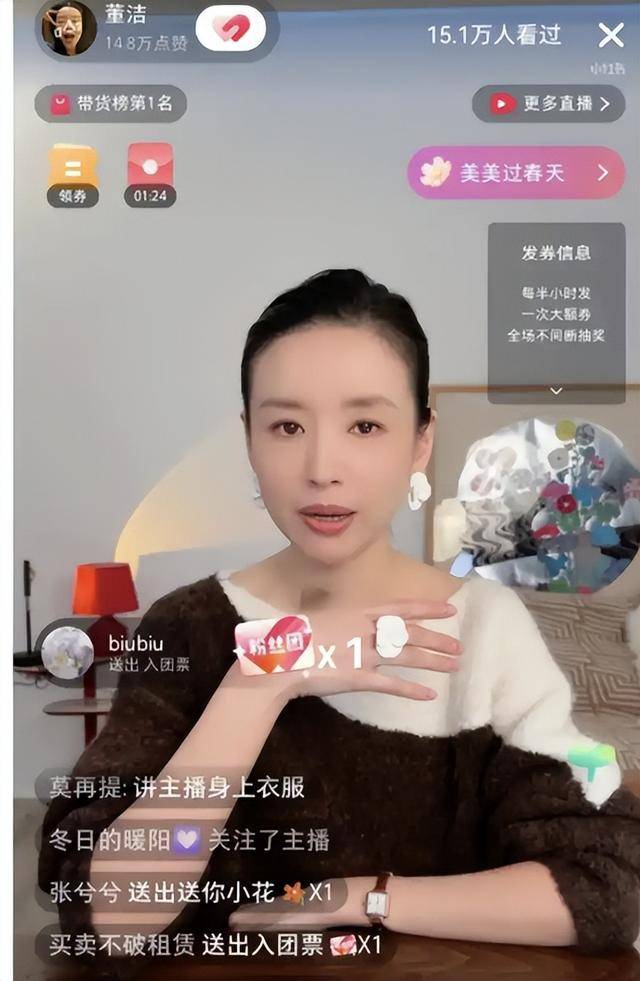Screen dimensions: 640x981
Task: Open the red packet countdown
Action: (x=150, y=175)
